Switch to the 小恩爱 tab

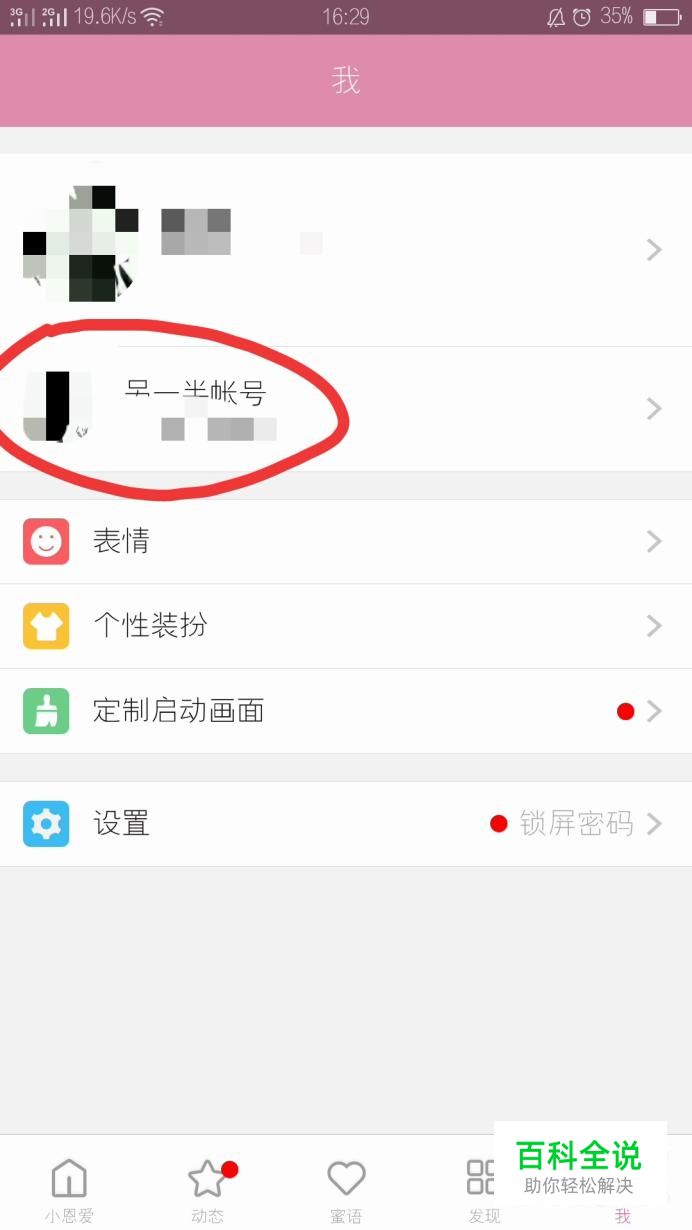click(69, 1190)
